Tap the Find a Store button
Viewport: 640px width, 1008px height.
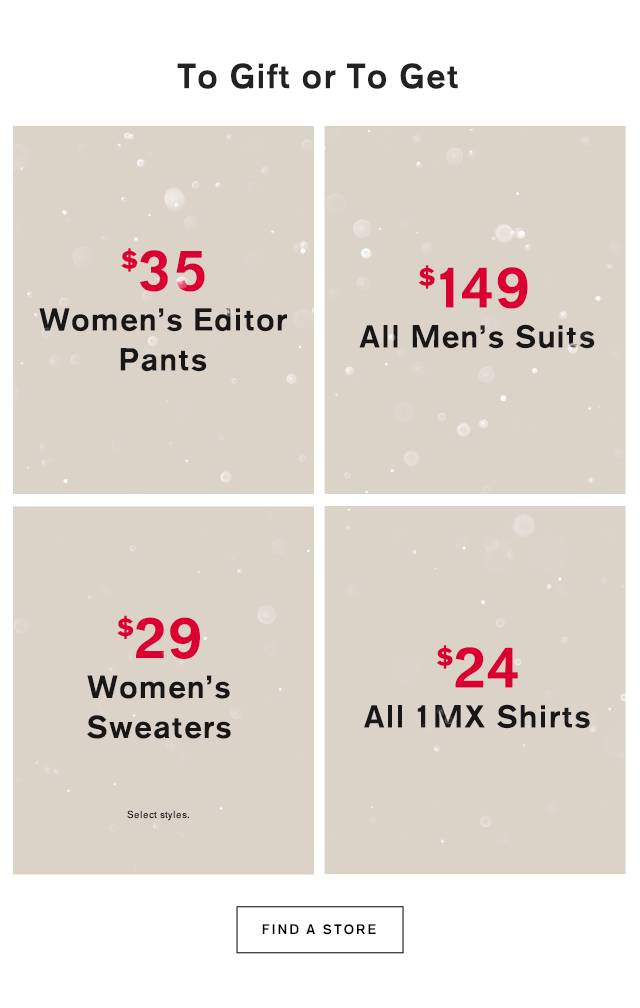(x=320, y=930)
